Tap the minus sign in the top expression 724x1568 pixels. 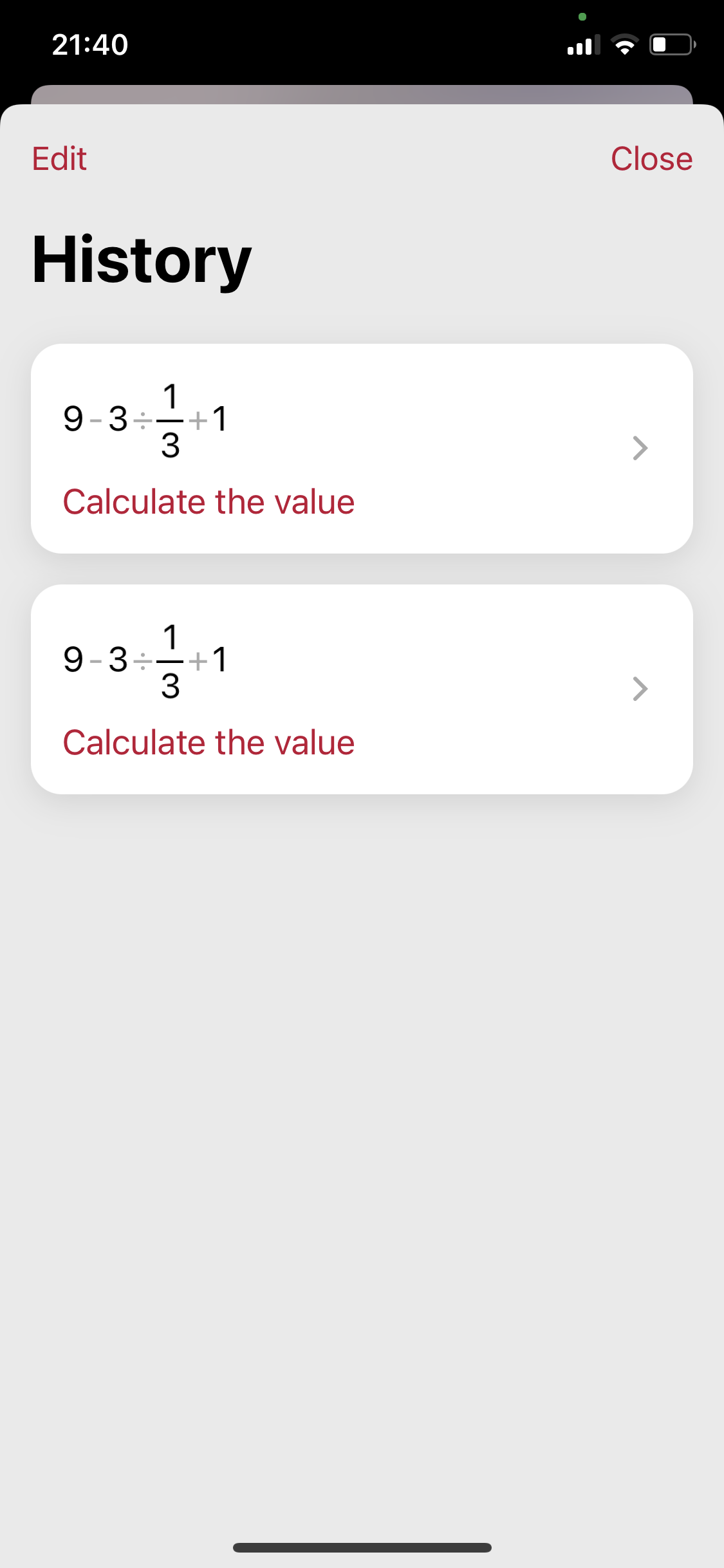[95, 419]
